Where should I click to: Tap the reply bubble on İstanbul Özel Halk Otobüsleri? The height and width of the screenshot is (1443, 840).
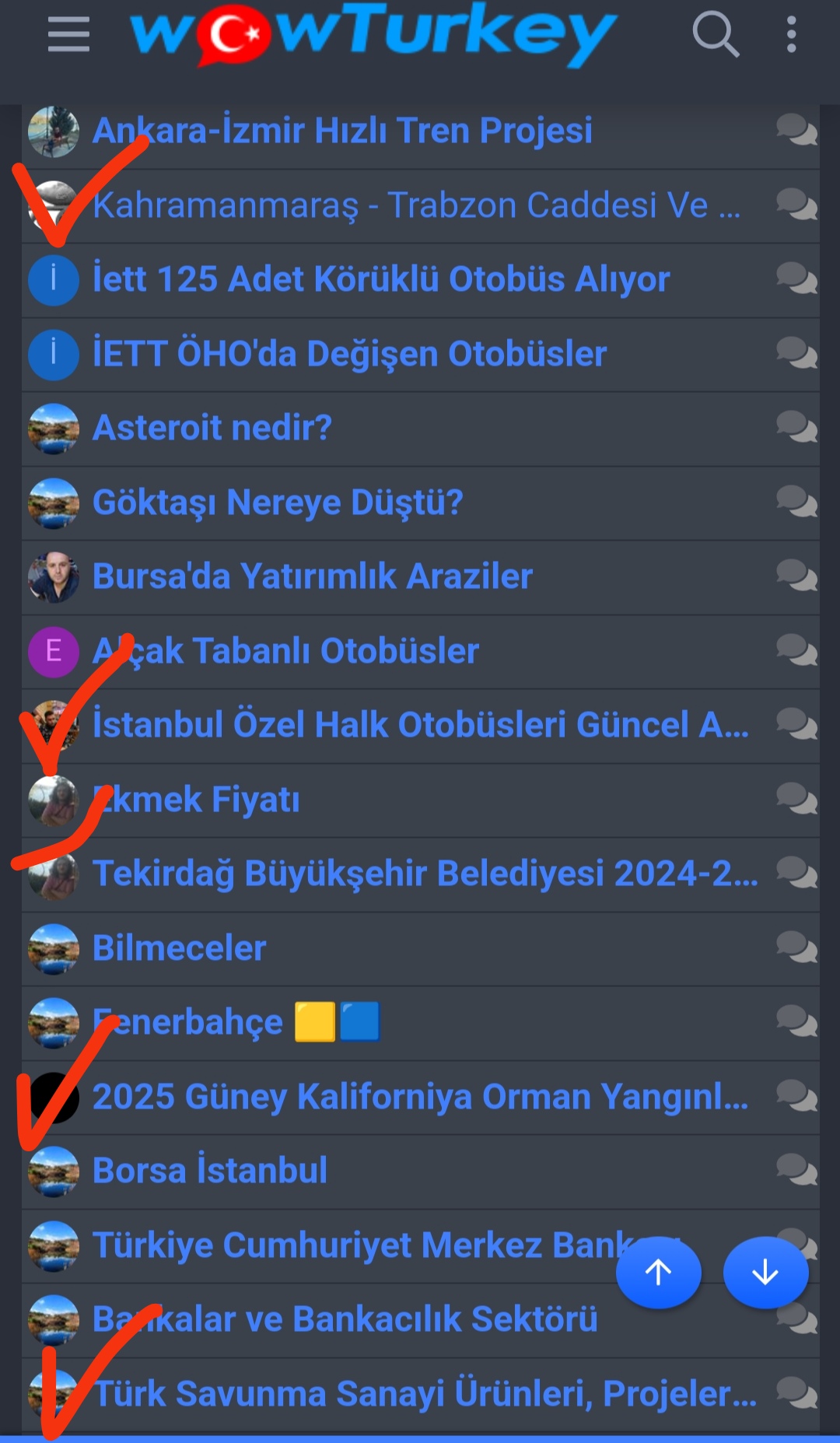796,725
